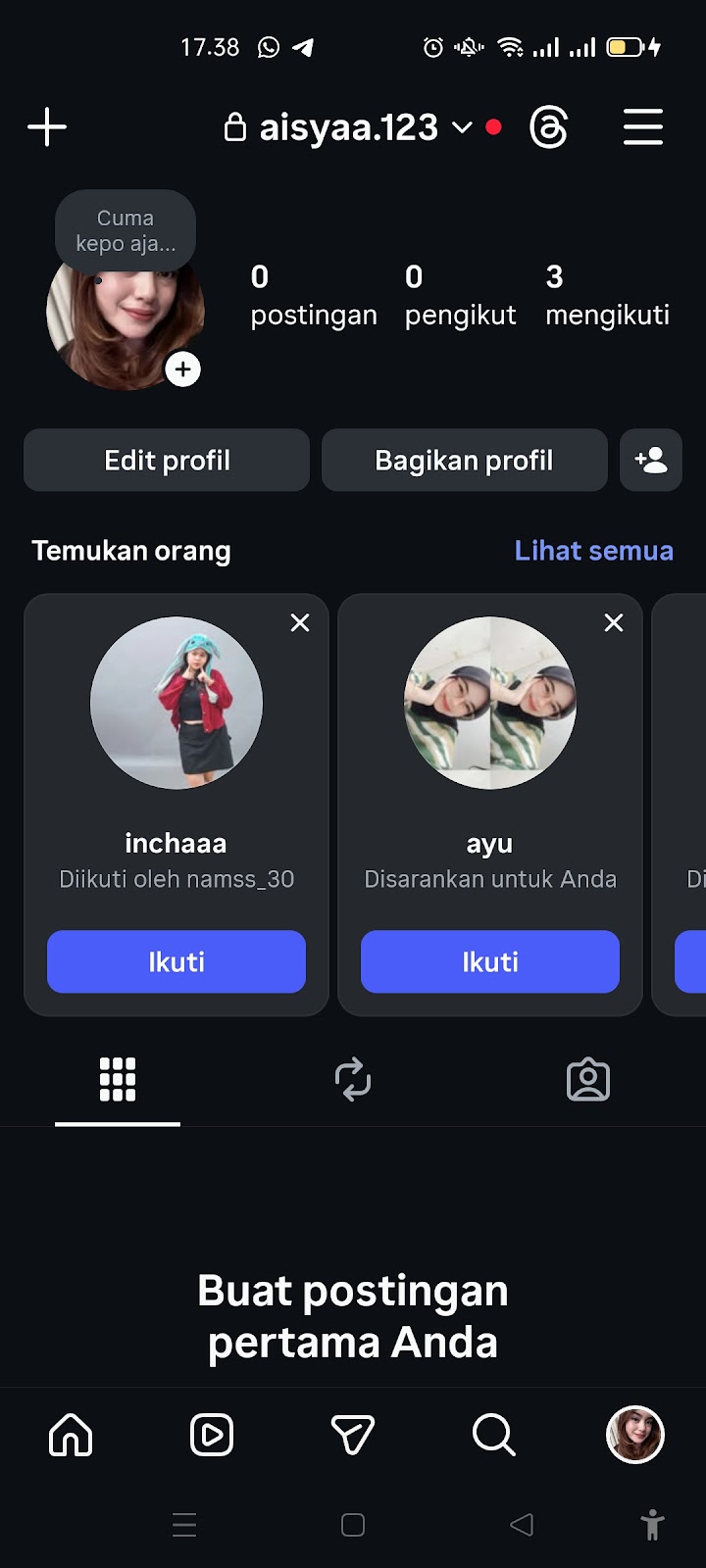Open the Threads icon
This screenshot has width=706, height=1568.
[x=548, y=127]
